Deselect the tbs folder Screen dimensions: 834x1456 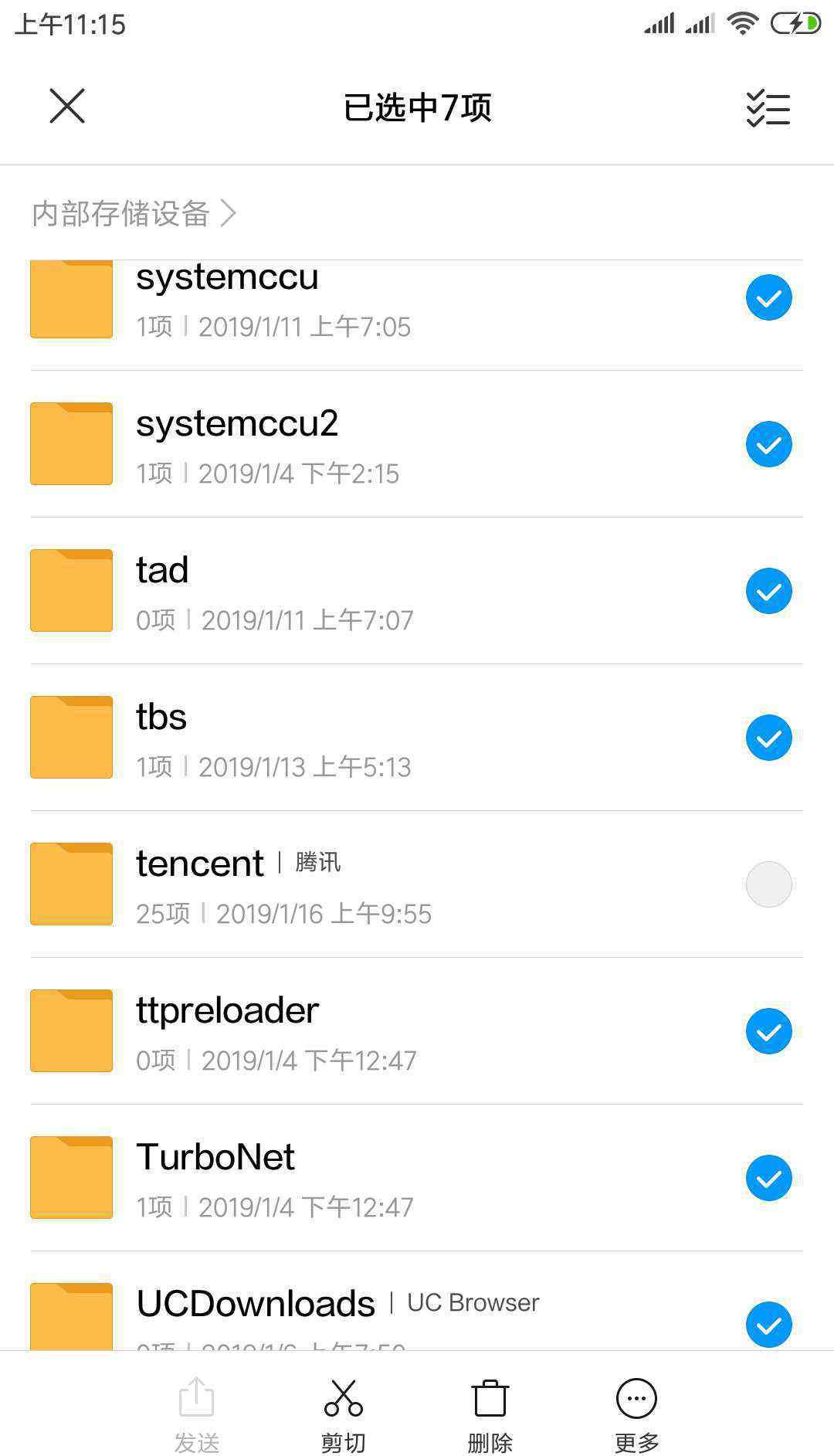(x=768, y=738)
